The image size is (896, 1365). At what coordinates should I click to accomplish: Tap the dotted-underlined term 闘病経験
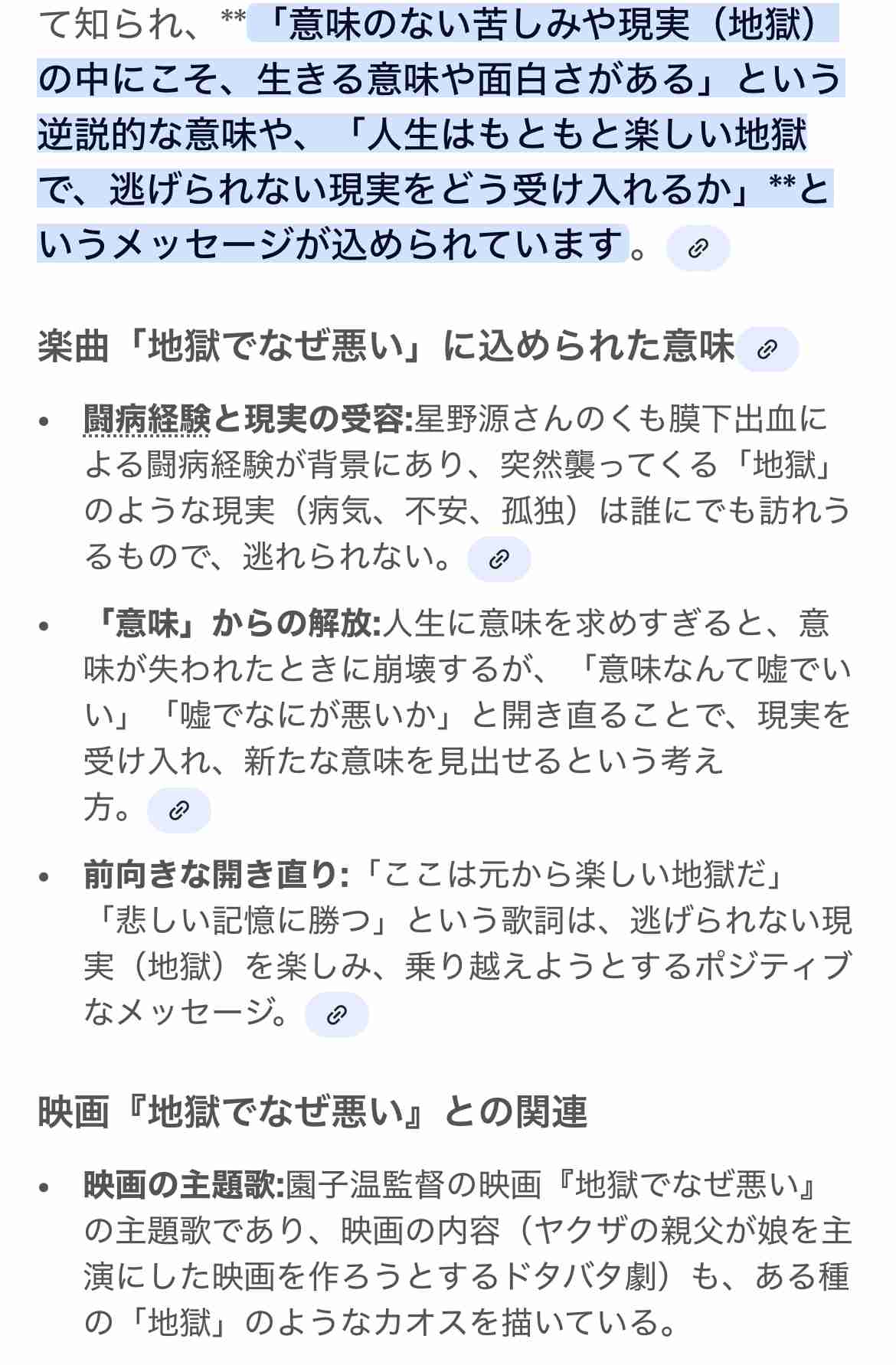click(x=147, y=419)
